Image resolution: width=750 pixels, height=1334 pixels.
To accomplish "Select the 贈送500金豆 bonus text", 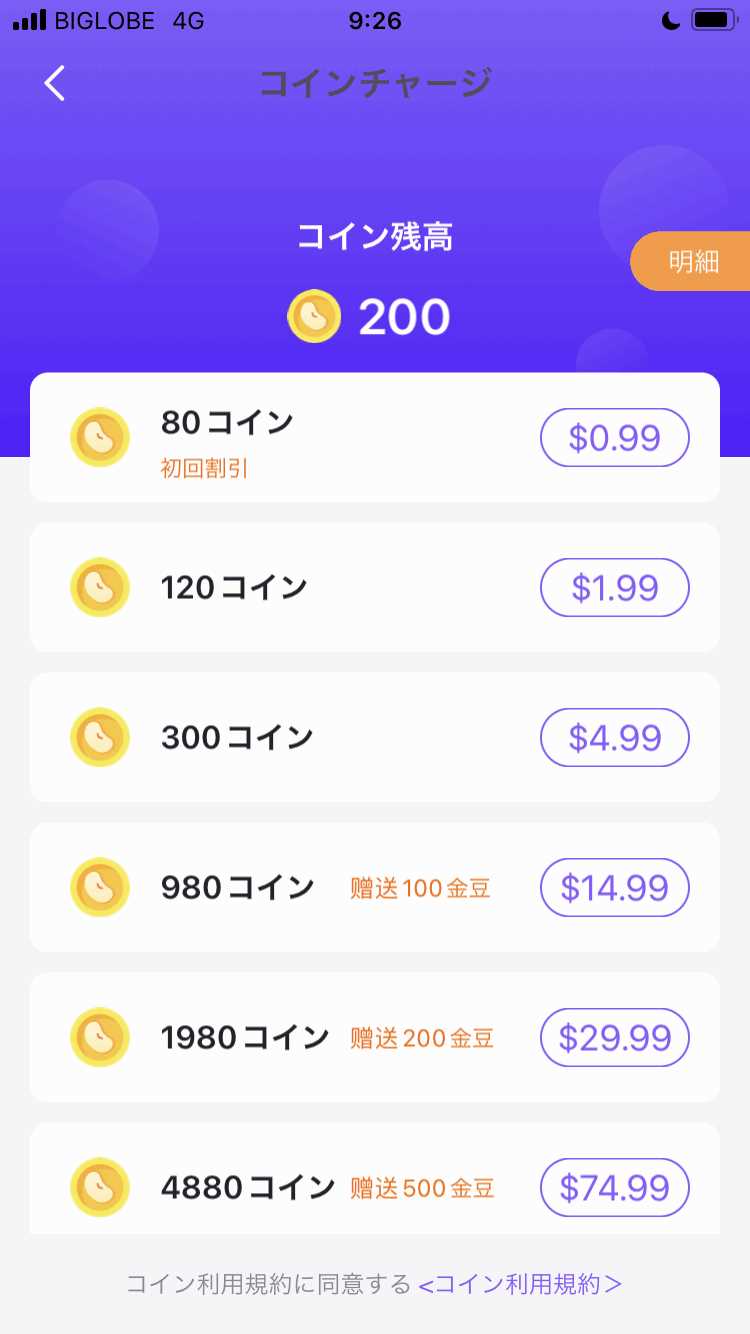I will [420, 1188].
